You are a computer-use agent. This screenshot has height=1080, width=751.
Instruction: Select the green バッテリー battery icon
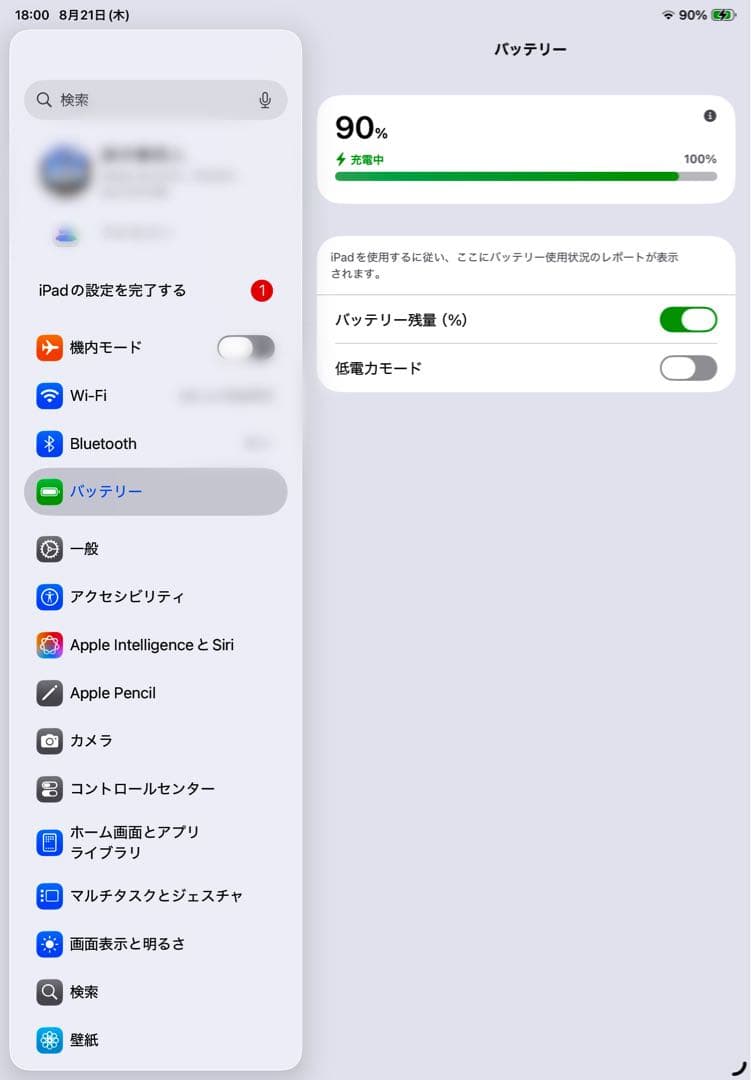pos(49,491)
